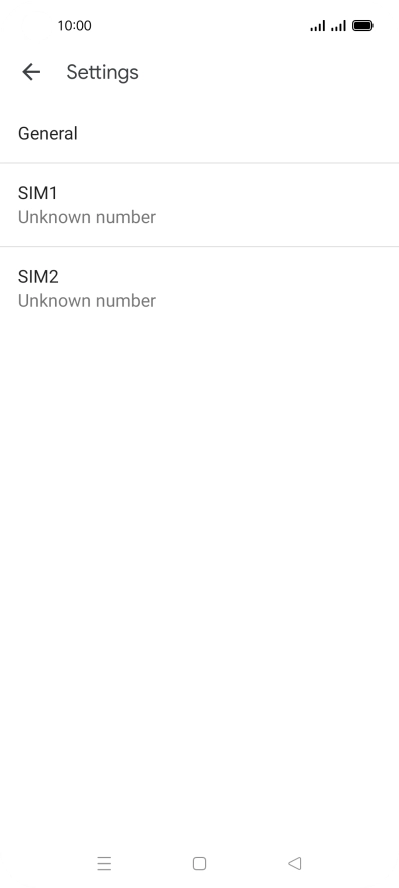Go back using the top arrow

[x=31, y=72]
